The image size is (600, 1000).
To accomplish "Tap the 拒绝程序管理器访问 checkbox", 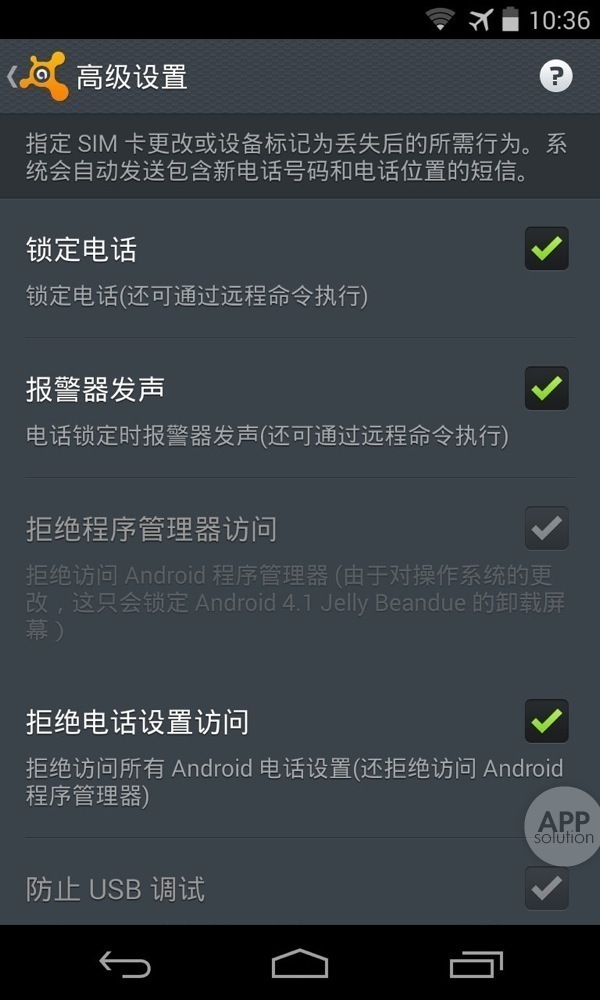I will [547, 528].
